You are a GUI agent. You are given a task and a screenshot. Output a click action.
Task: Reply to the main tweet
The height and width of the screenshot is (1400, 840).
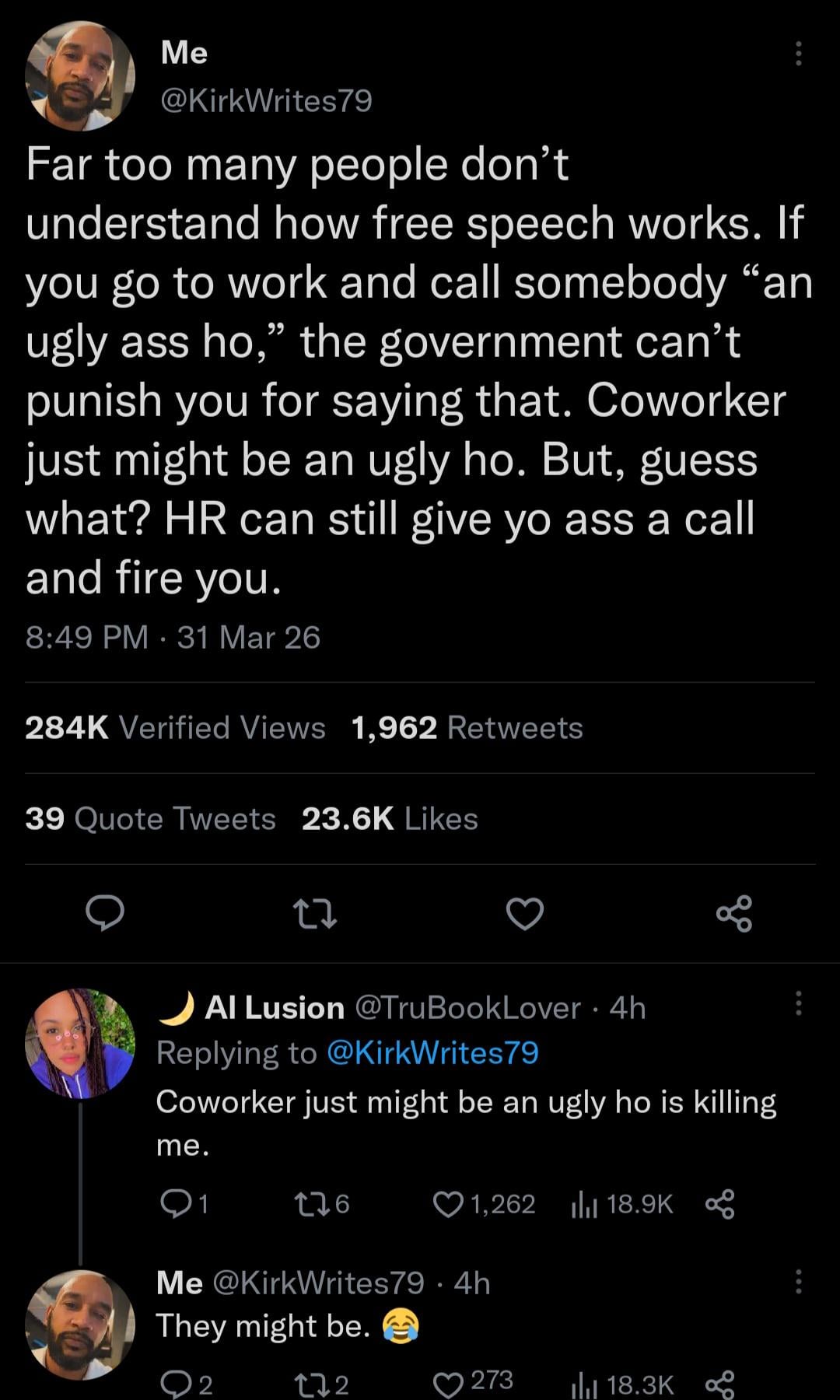pos(104,913)
